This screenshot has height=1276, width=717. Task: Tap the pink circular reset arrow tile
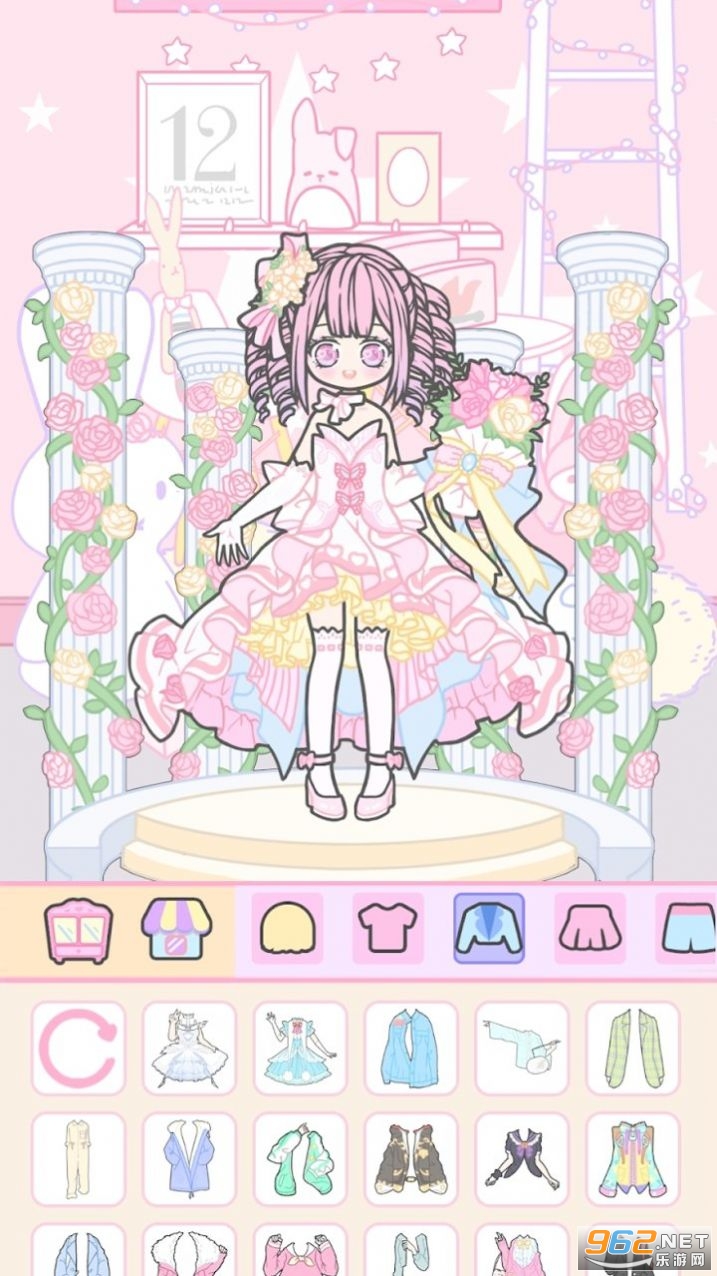pos(78,1049)
